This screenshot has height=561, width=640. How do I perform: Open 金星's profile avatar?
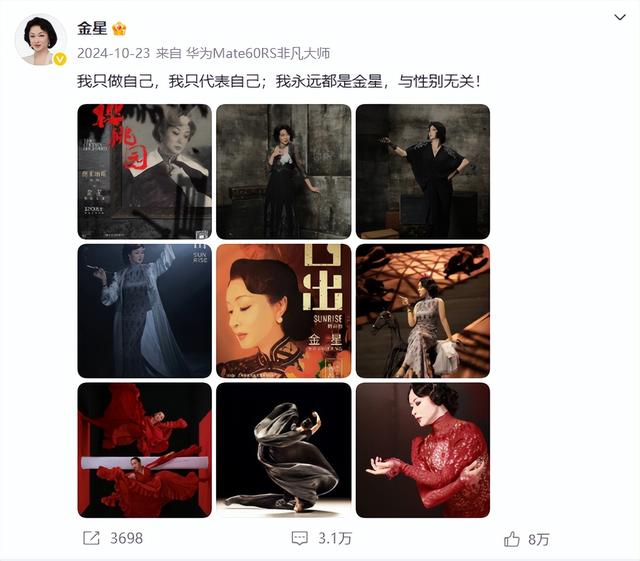coord(40,40)
